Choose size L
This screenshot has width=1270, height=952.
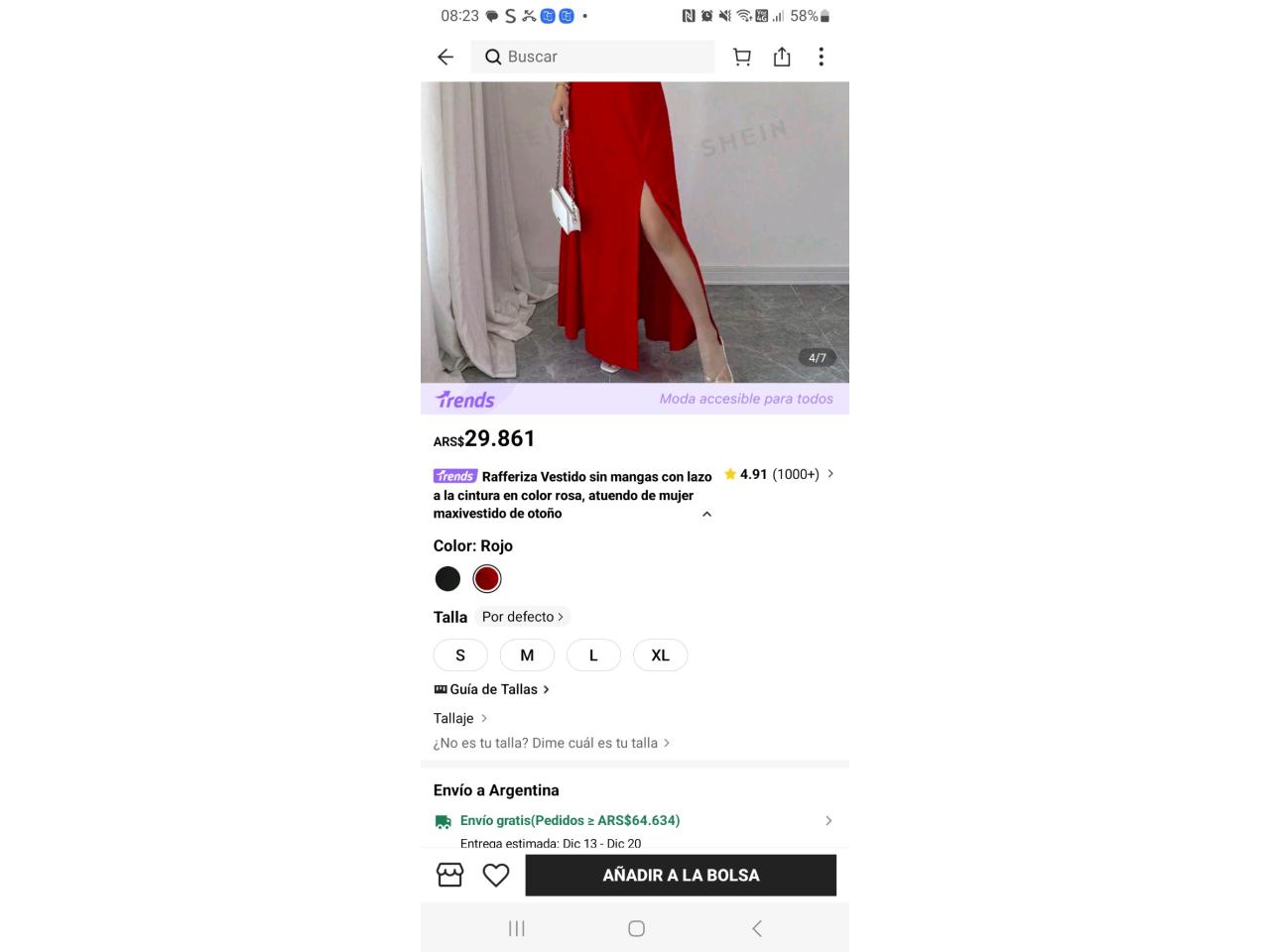coord(593,655)
